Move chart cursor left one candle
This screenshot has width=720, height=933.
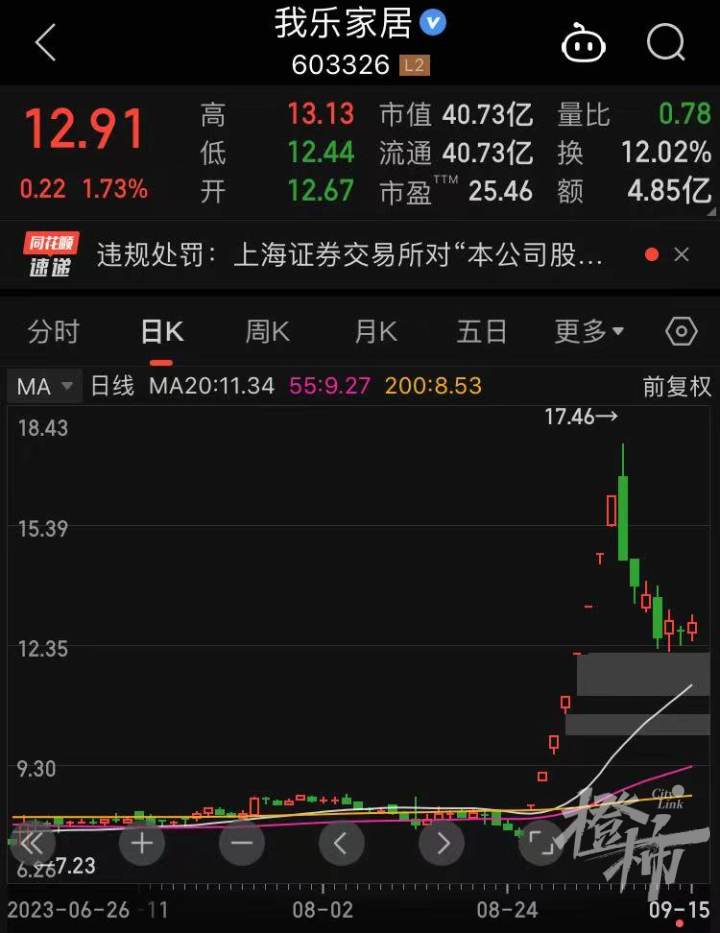tap(341, 844)
